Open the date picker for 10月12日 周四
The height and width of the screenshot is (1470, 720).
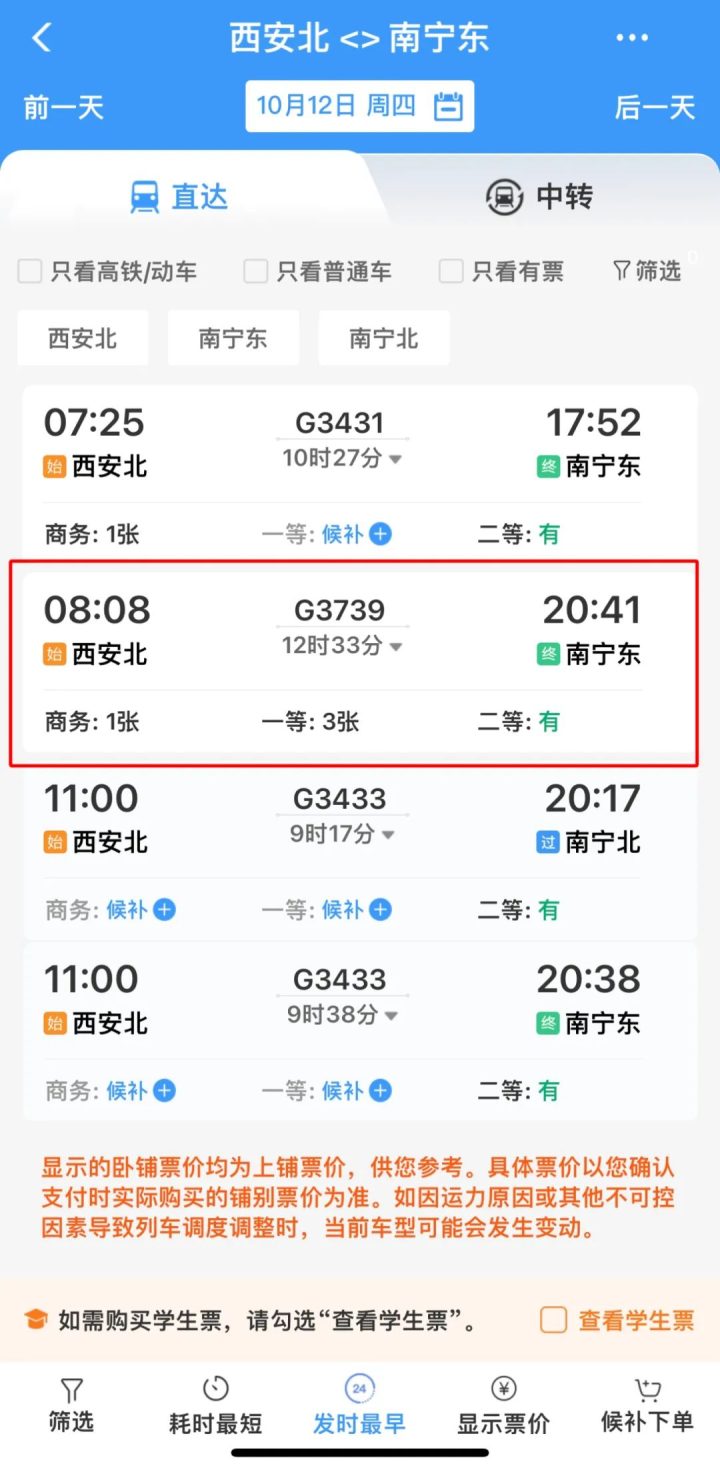[x=360, y=106]
